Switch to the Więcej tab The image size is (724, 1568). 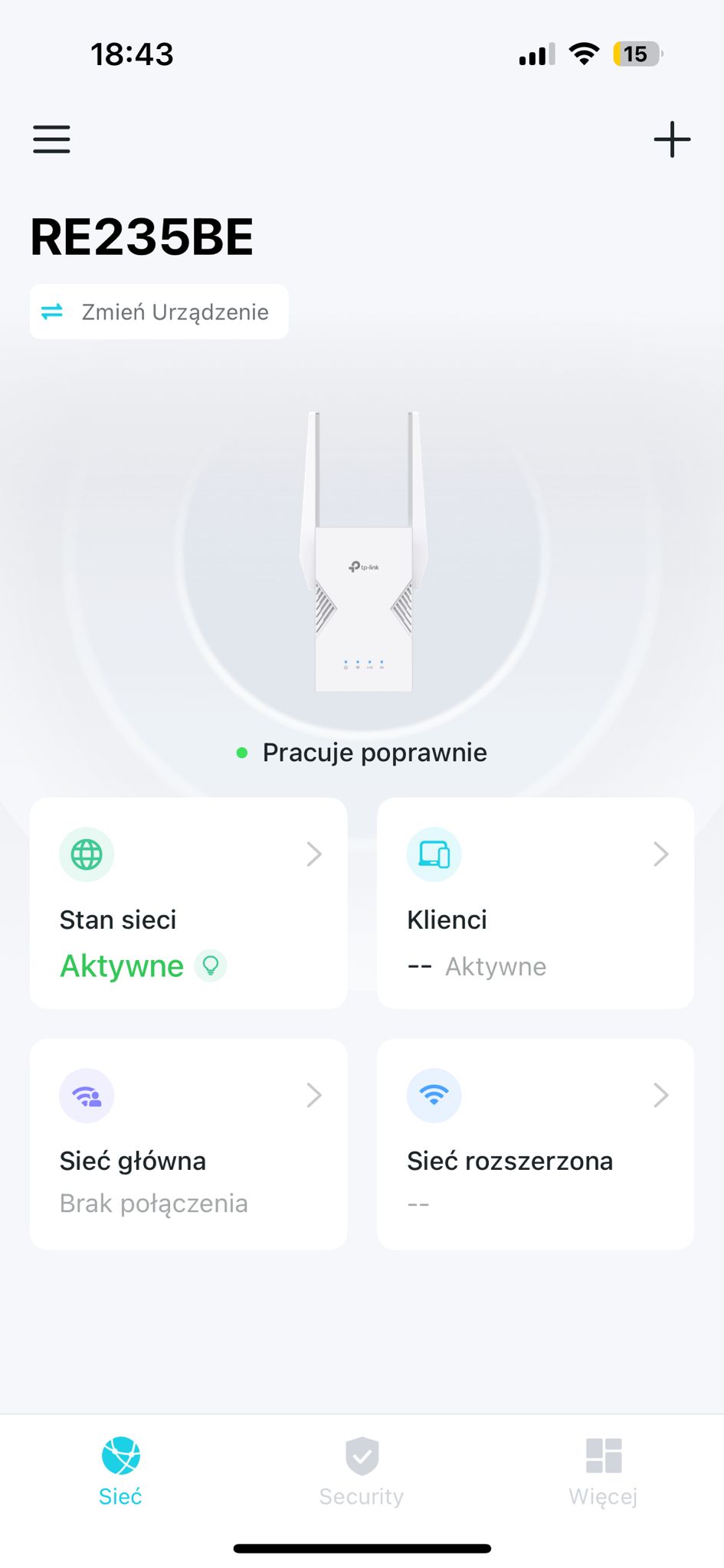click(x=603, y=1472)
